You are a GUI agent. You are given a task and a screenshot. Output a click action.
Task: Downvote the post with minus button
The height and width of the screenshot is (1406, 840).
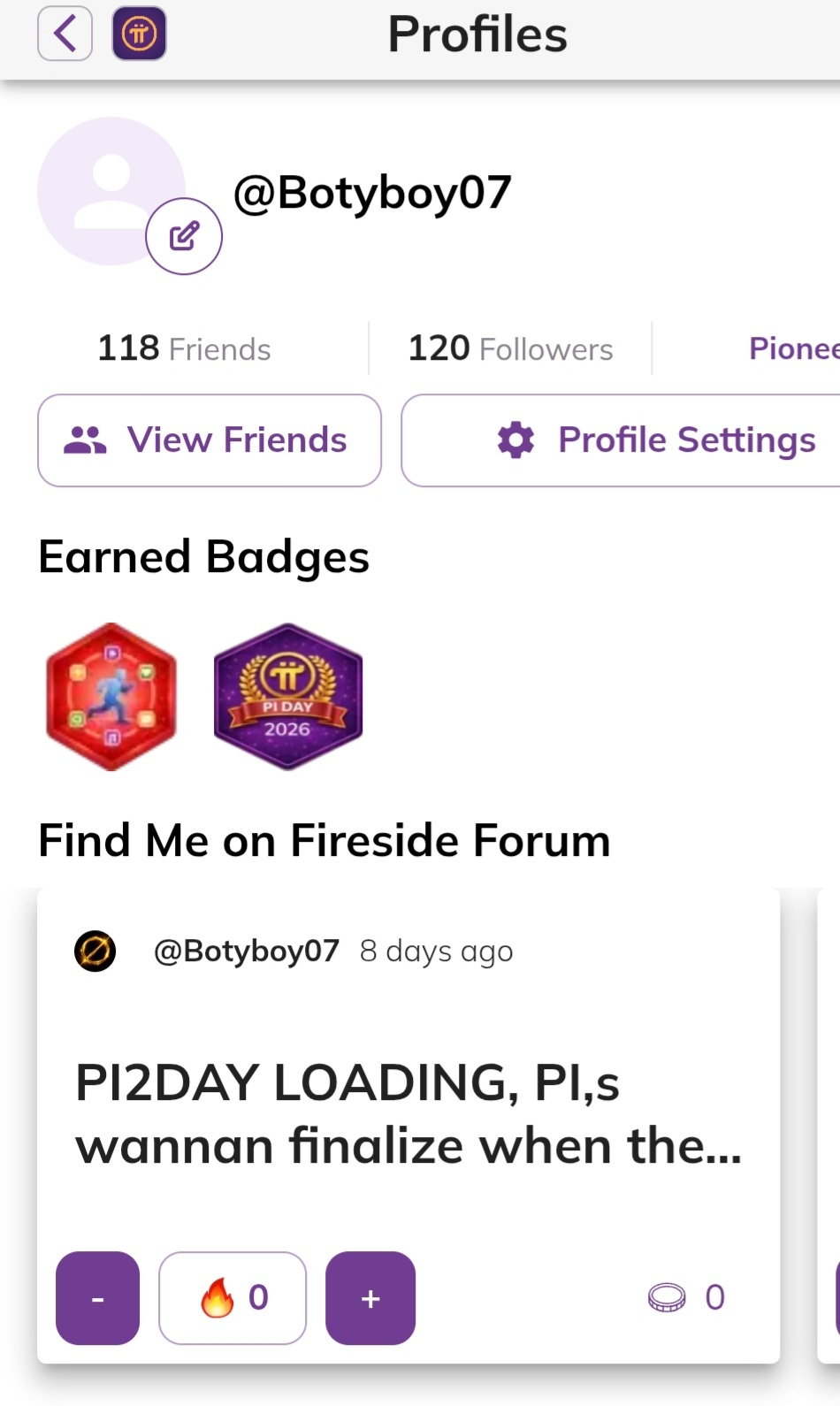click(x=97, y=1298)
